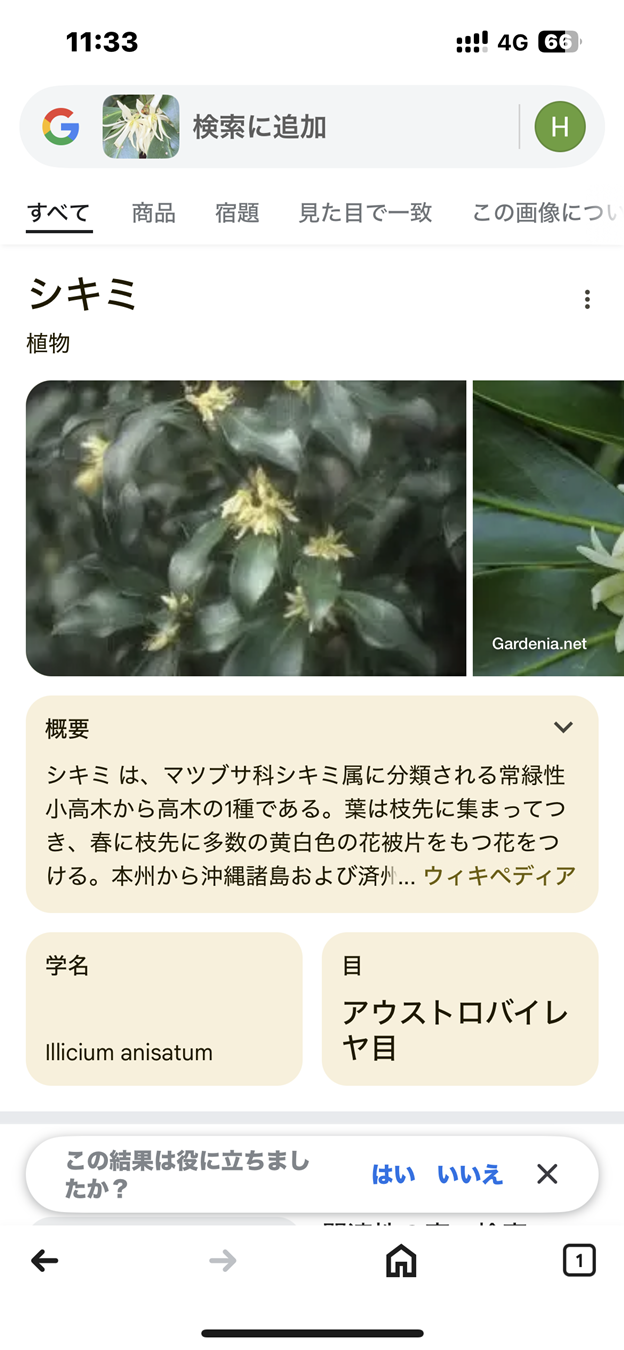Switch to the 宿題 tab
Screen dimensions: 624x1350
(x=237, y=212)
